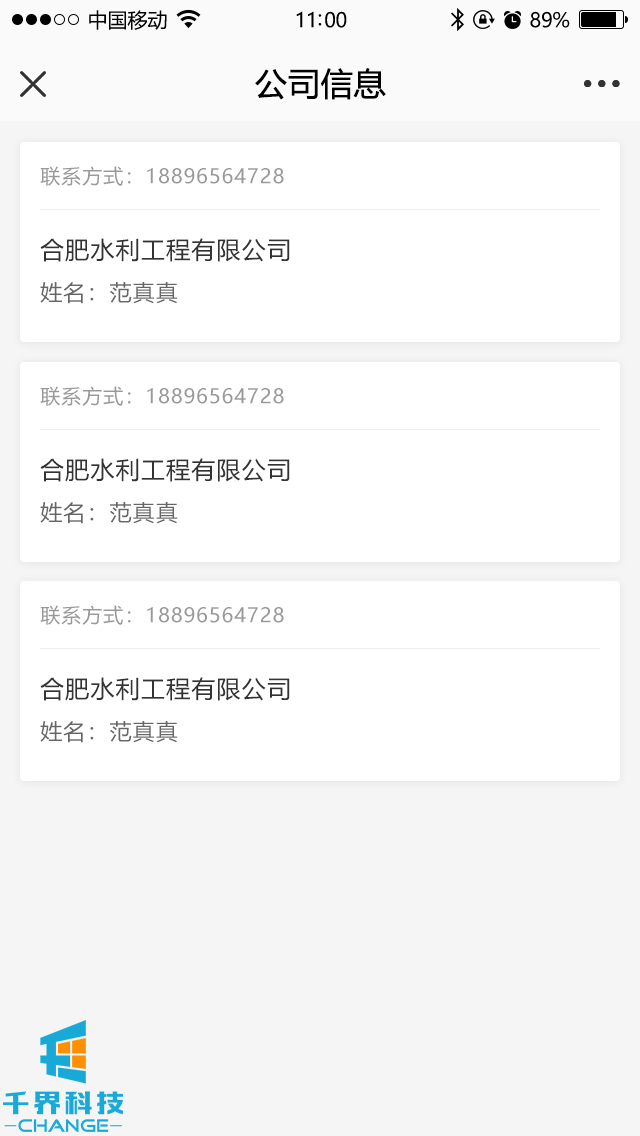Open the three-dot overflow menu
Screen dimensions: 640x1136
click(x=601, y=84)
